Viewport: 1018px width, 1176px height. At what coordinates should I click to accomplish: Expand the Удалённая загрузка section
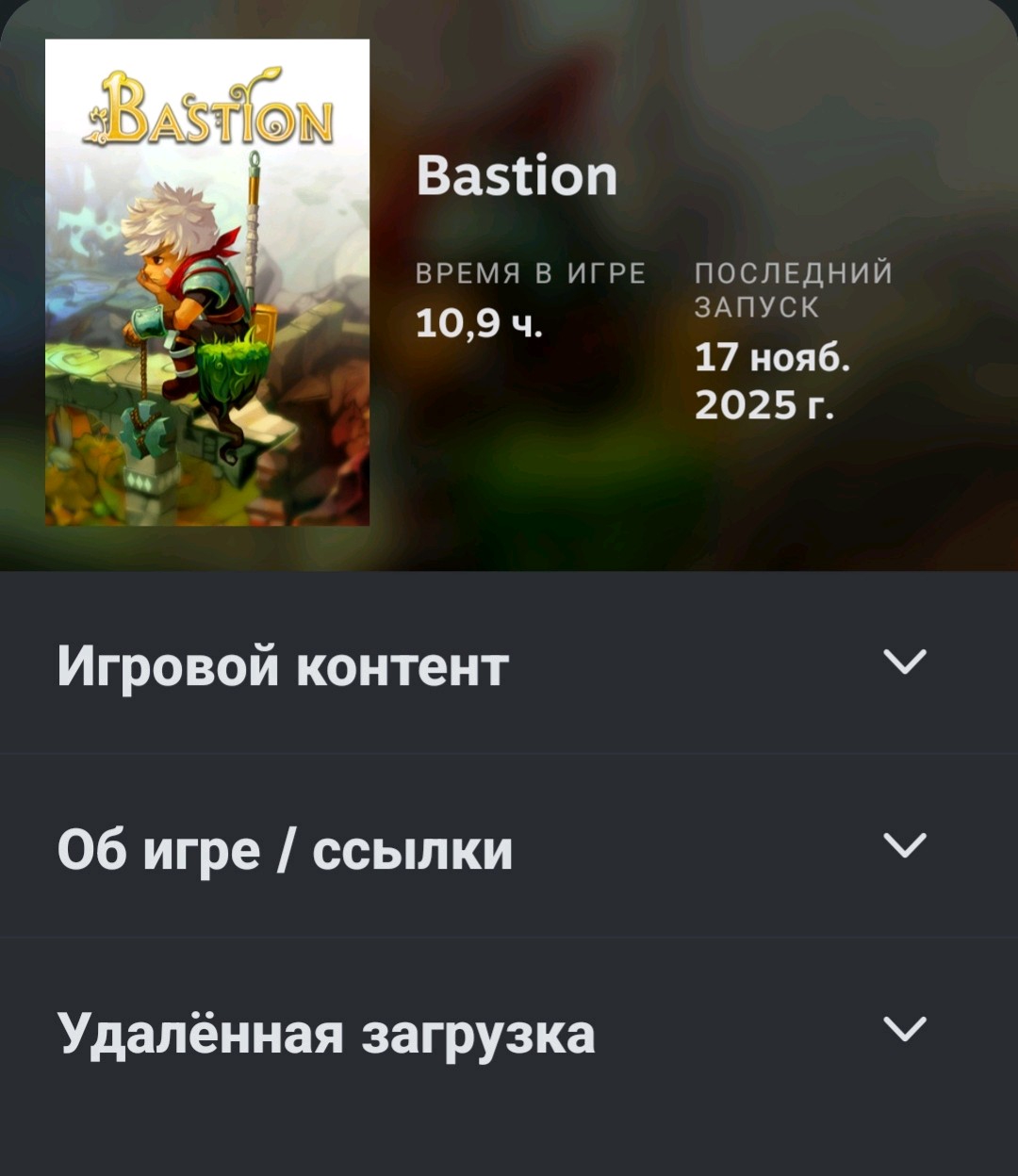pyautogui.click(x=509, y=1030)
